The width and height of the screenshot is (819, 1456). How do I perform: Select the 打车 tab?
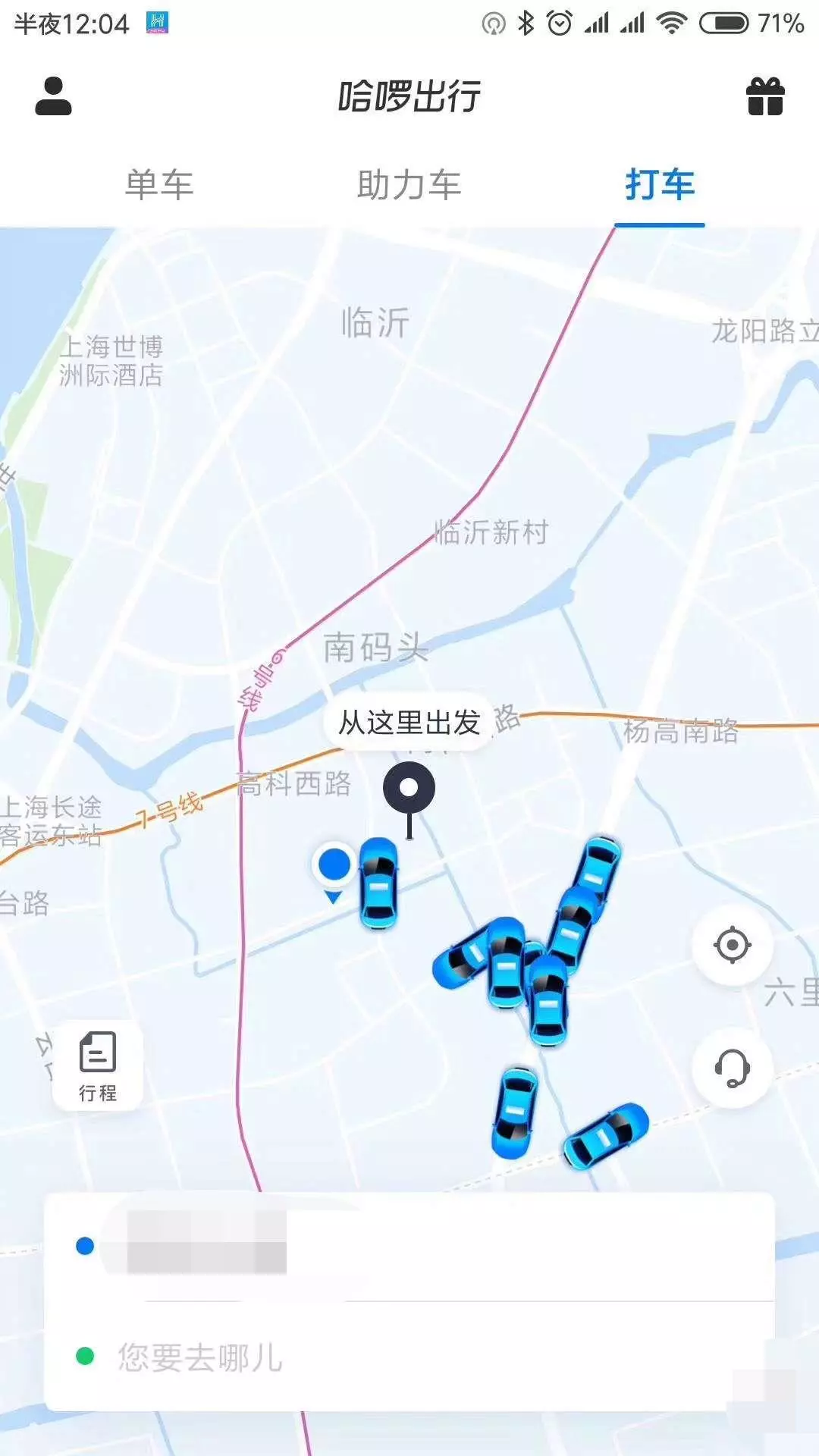pyautogui.click(x=660, y=185)
